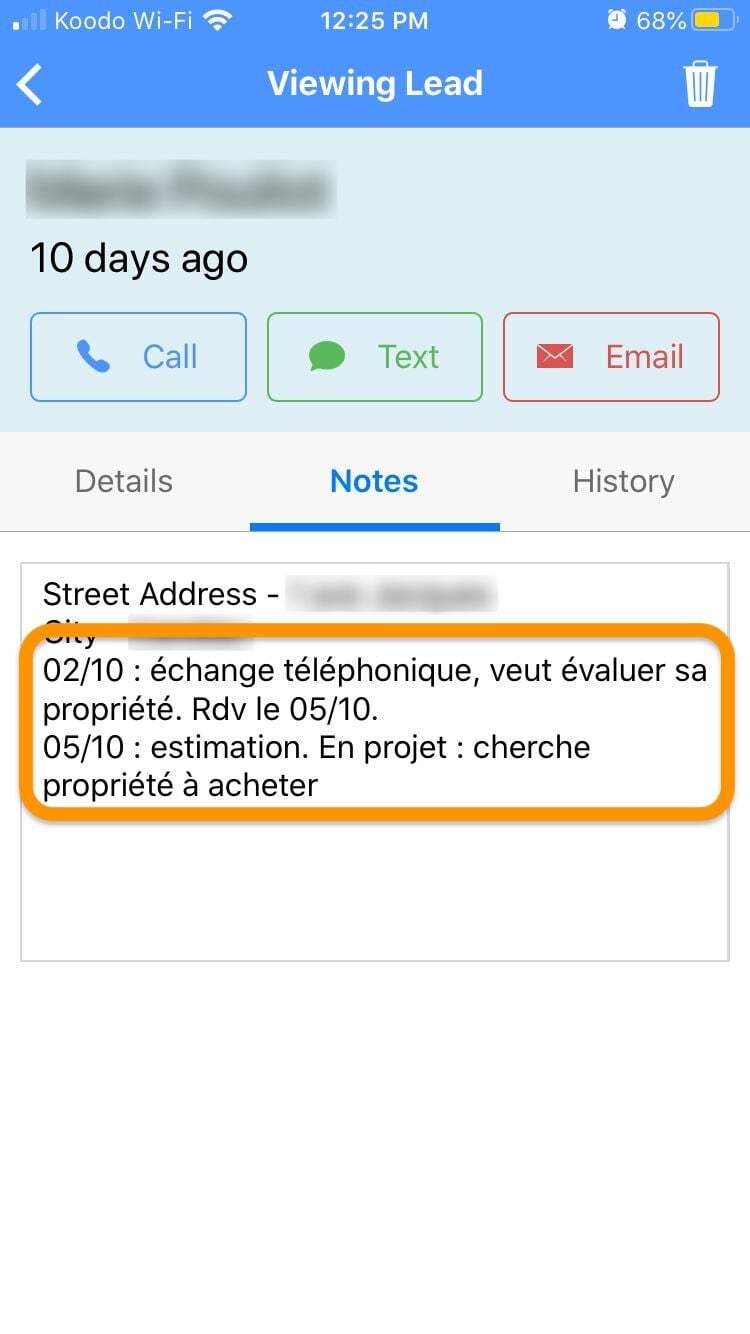Open the History tab
750x1334 pixels.
coord(624,481)
